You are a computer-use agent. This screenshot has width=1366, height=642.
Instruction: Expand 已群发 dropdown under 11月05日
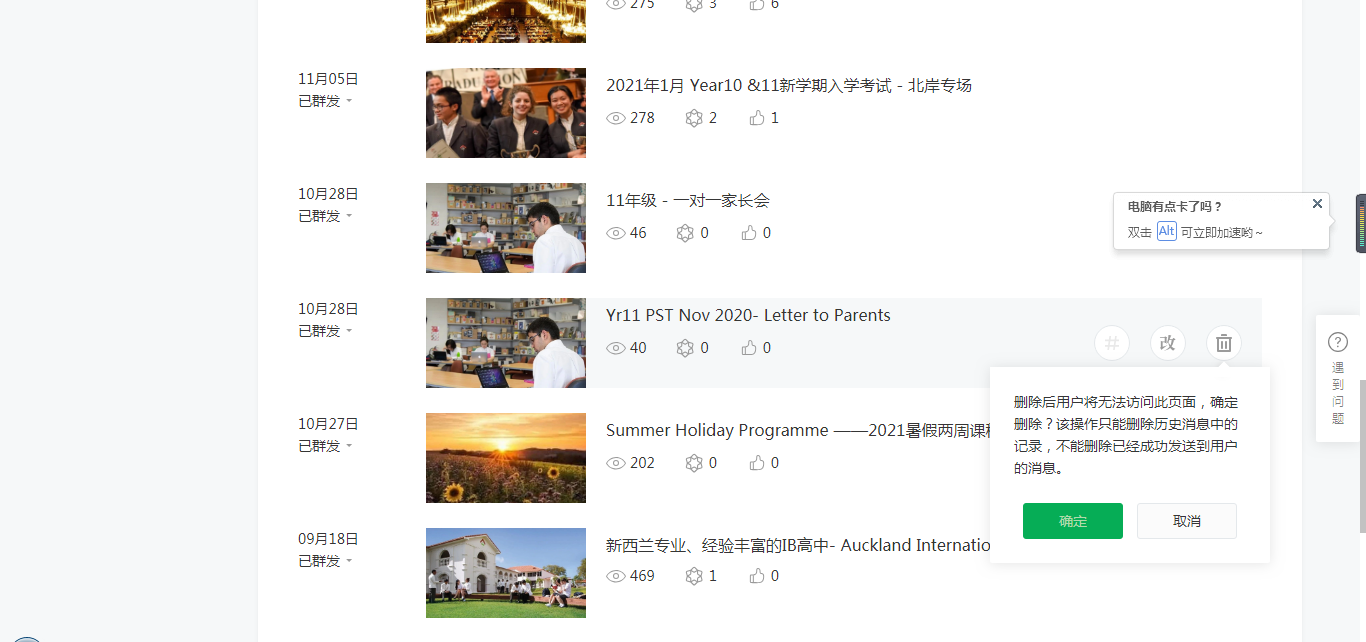[325, 101]
